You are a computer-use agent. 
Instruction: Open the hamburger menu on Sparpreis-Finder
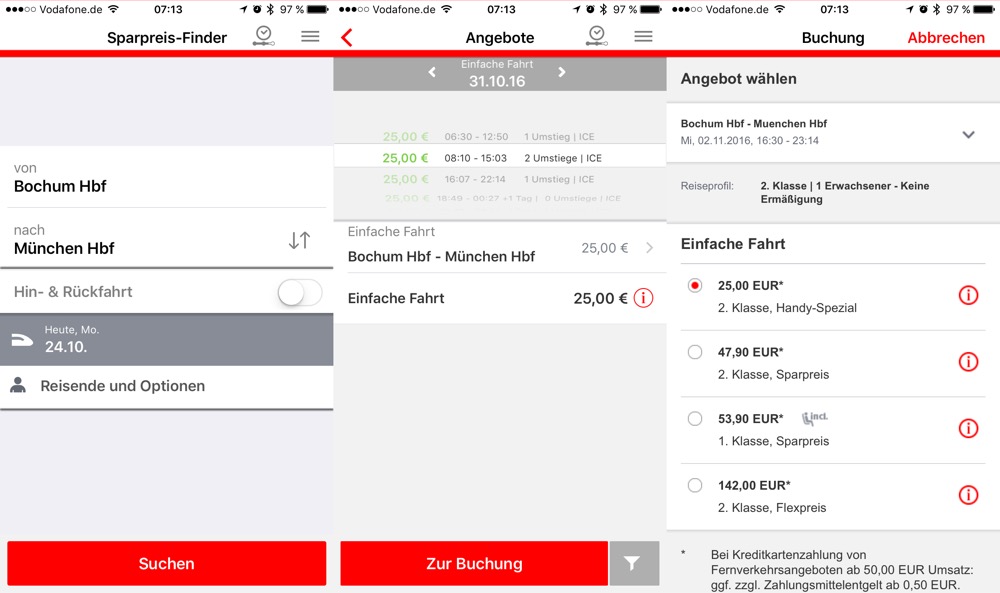tap(310, 36)
